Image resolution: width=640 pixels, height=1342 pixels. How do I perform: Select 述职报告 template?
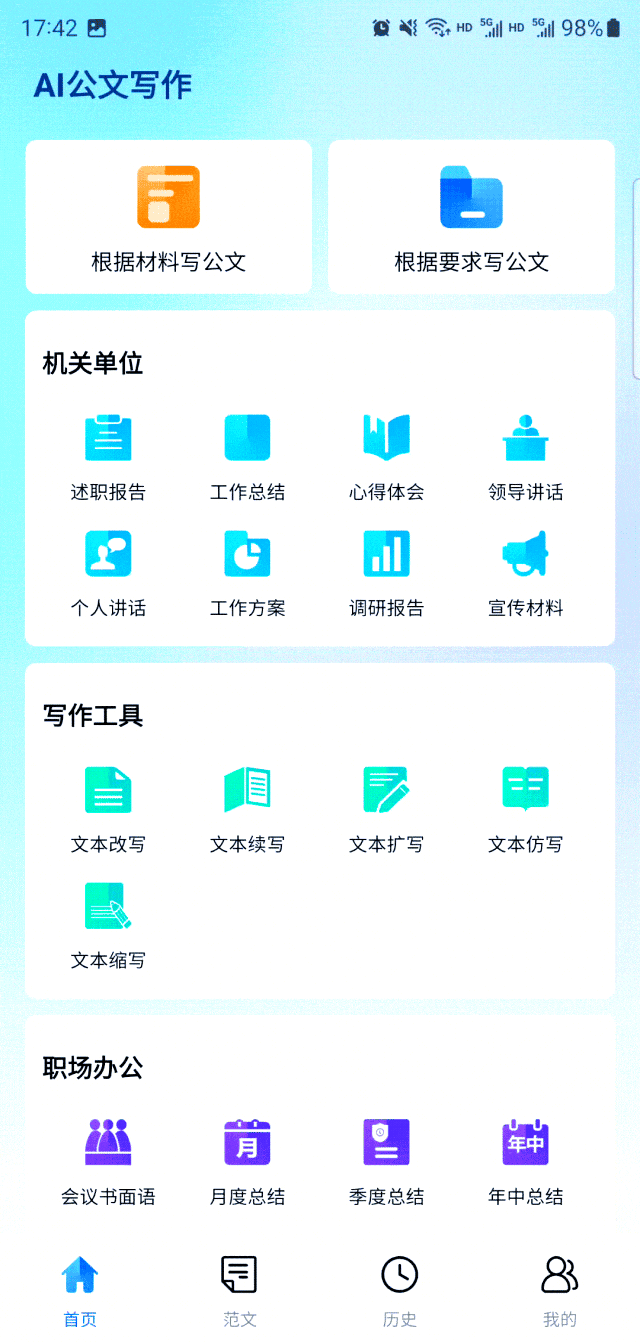coord(108,458)
